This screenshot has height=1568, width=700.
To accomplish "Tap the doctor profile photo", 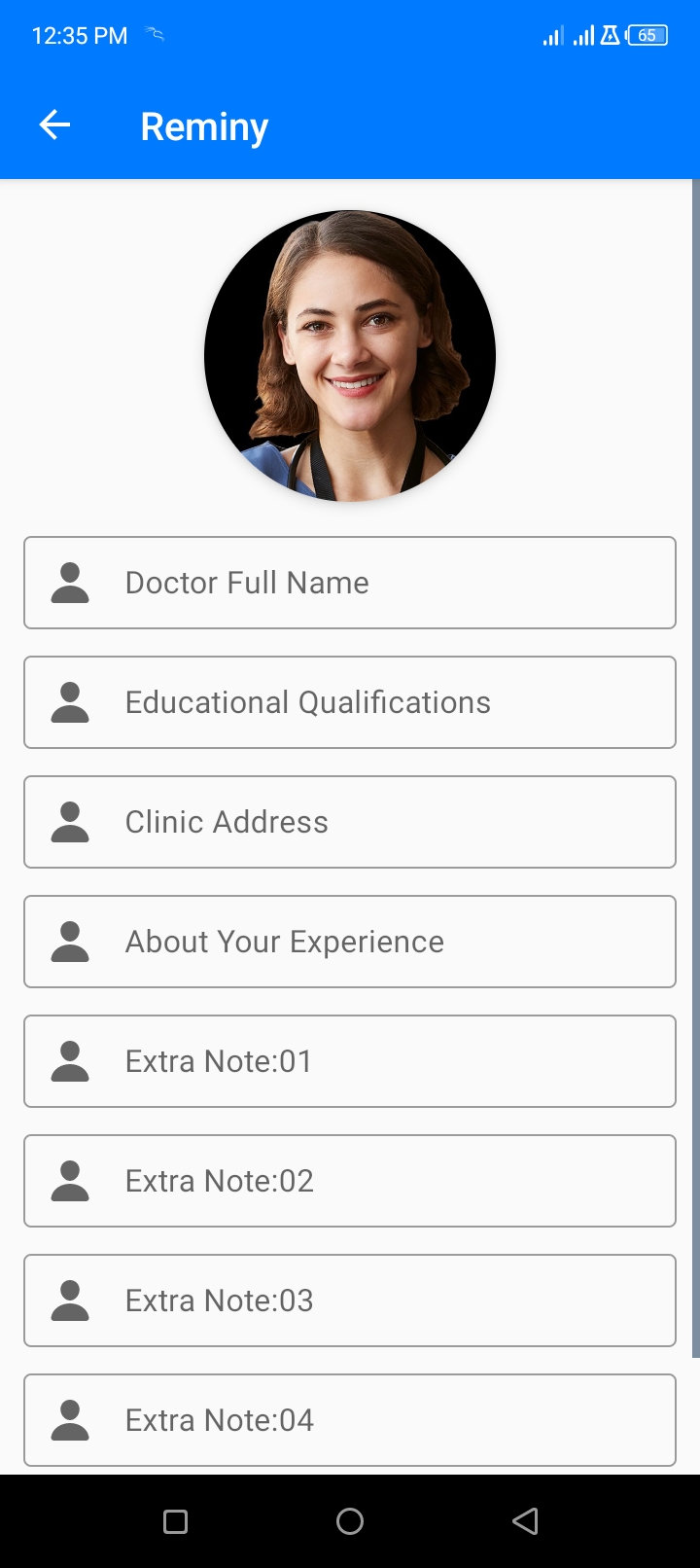I will (x=350, y=356).
